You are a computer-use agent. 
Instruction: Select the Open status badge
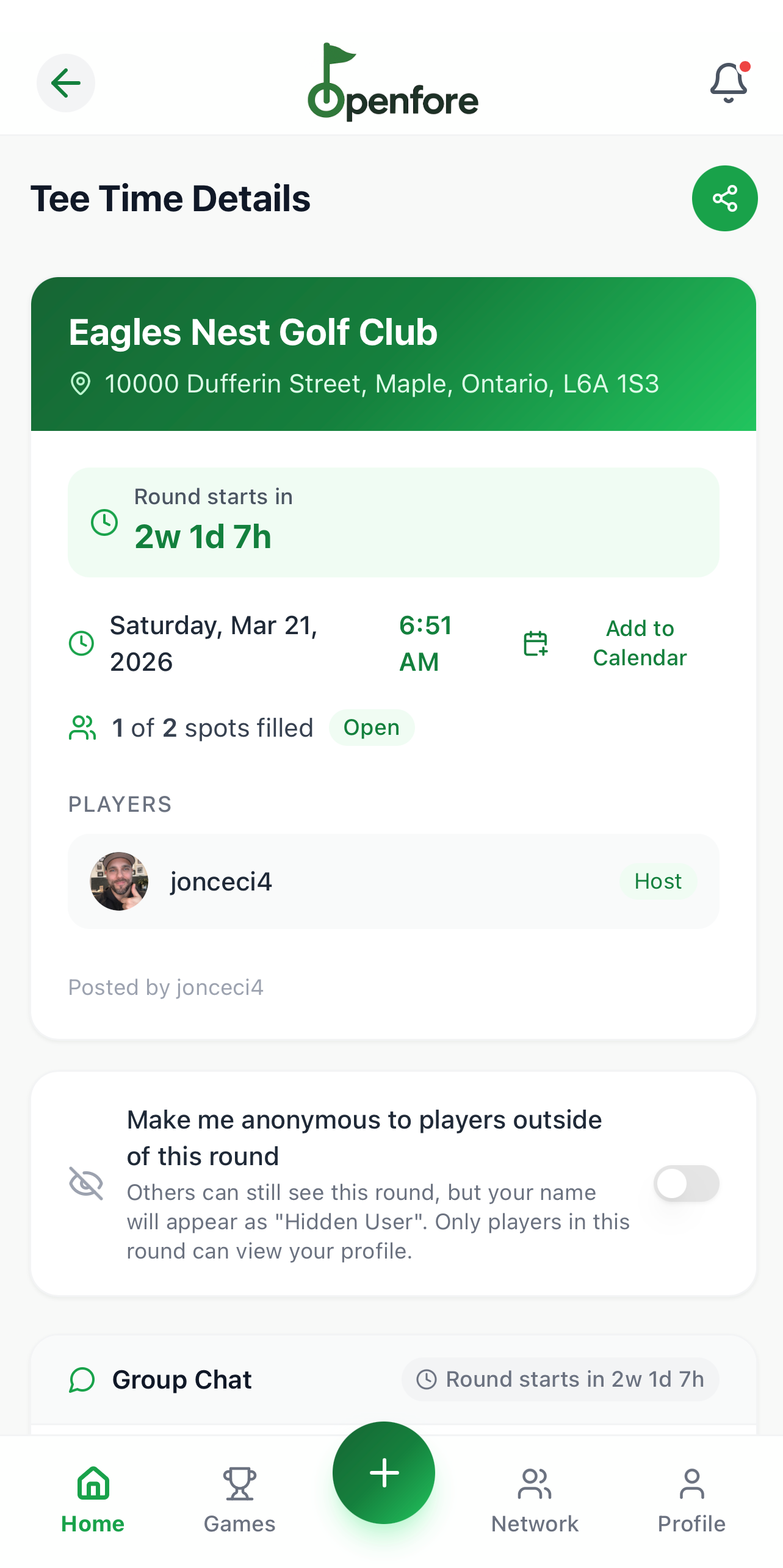tap(372, 727)
